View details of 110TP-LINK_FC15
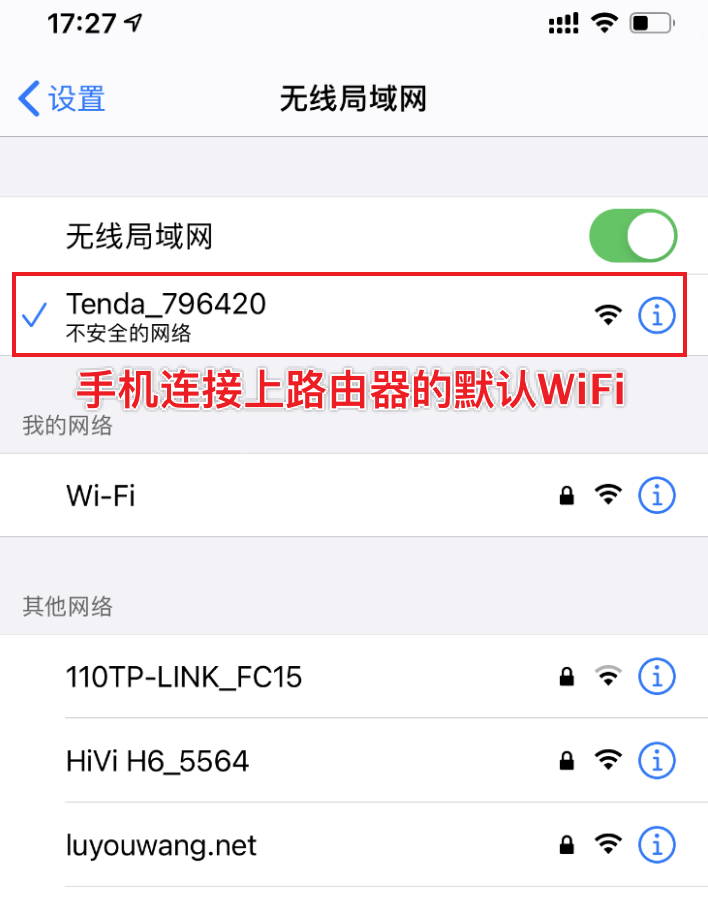Image resolution: width=708 pixels, height=898 pixels. pos(657,678)
